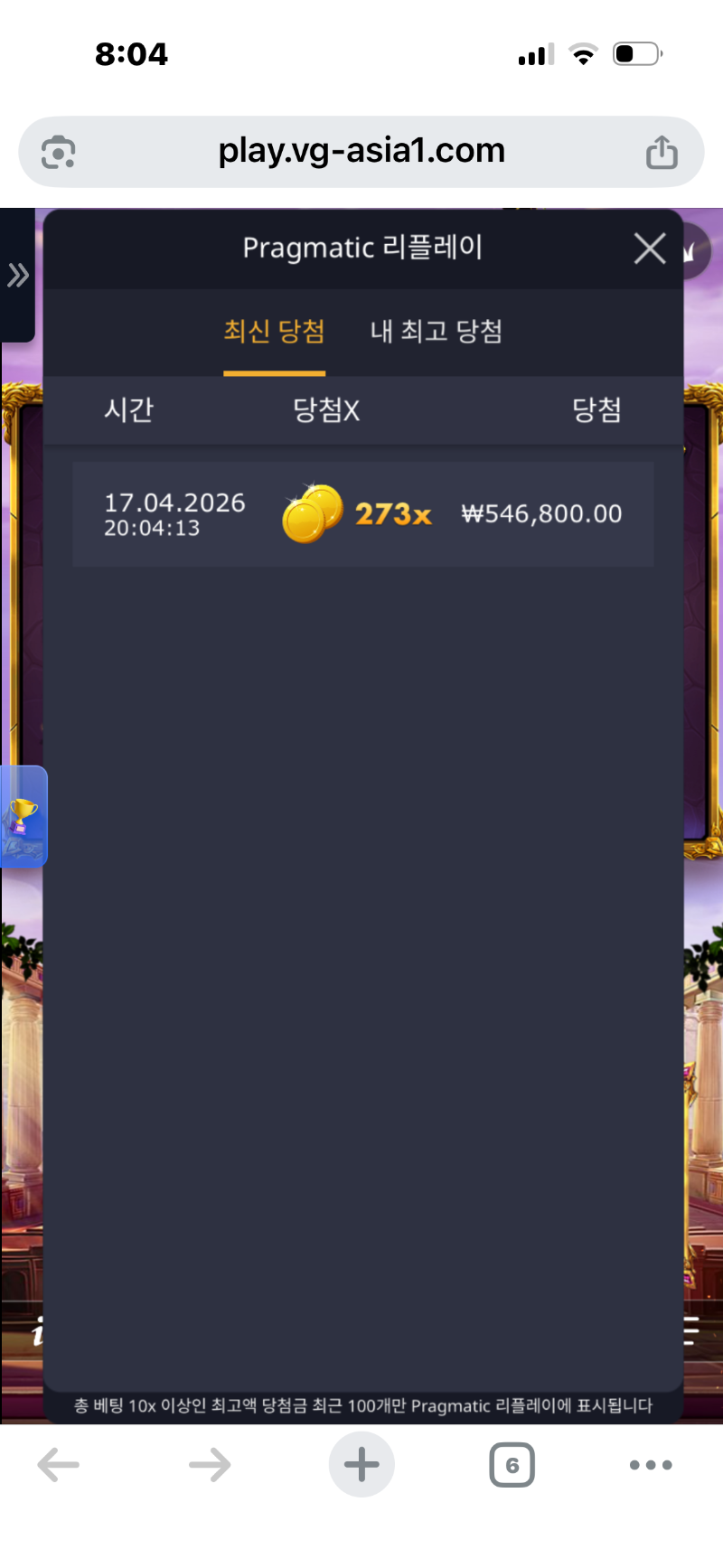
Task: Share the current page
Action: [x=661, y=152]
